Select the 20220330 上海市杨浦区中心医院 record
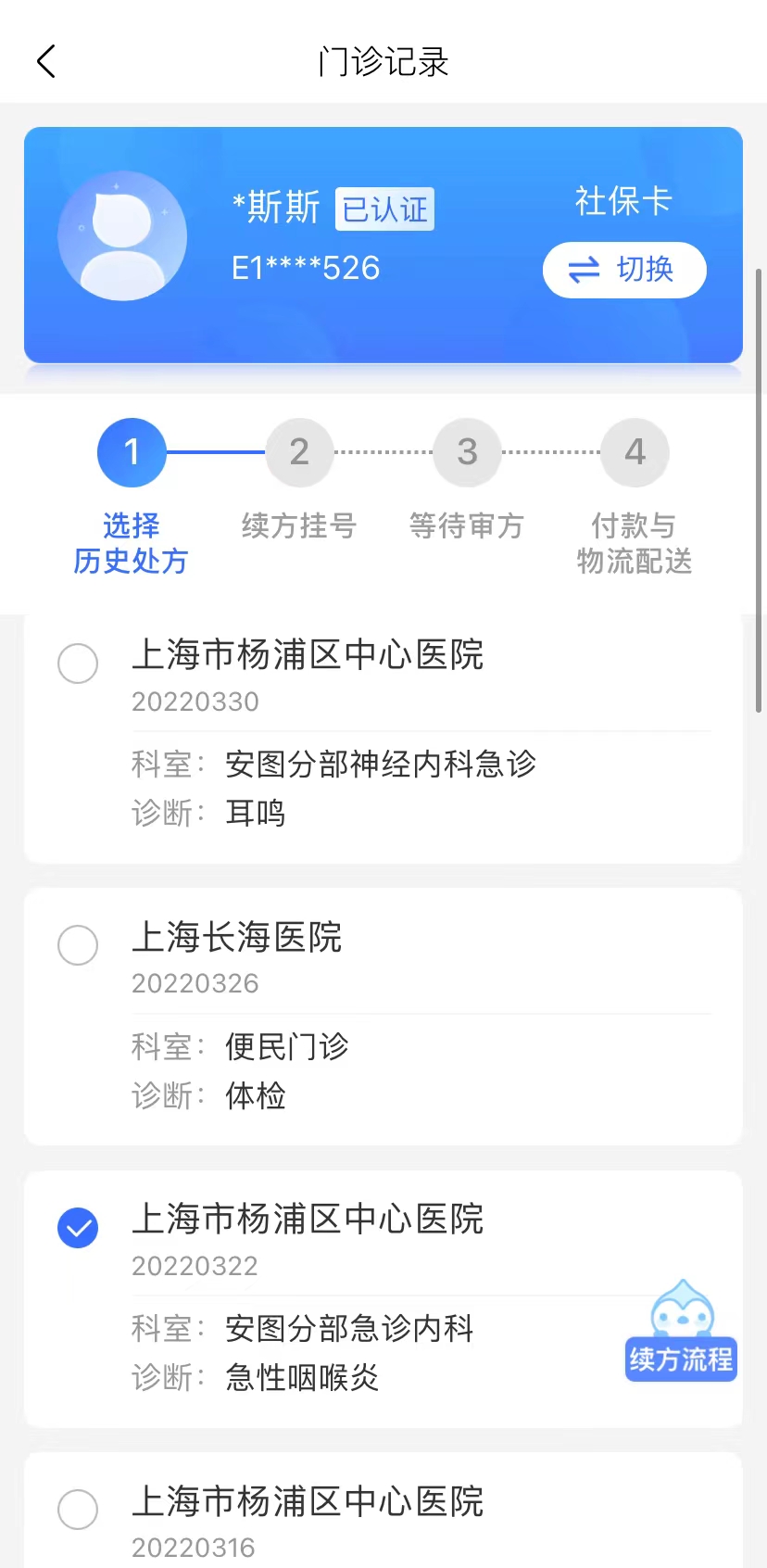767x1568 pixels. click(78, 664)
